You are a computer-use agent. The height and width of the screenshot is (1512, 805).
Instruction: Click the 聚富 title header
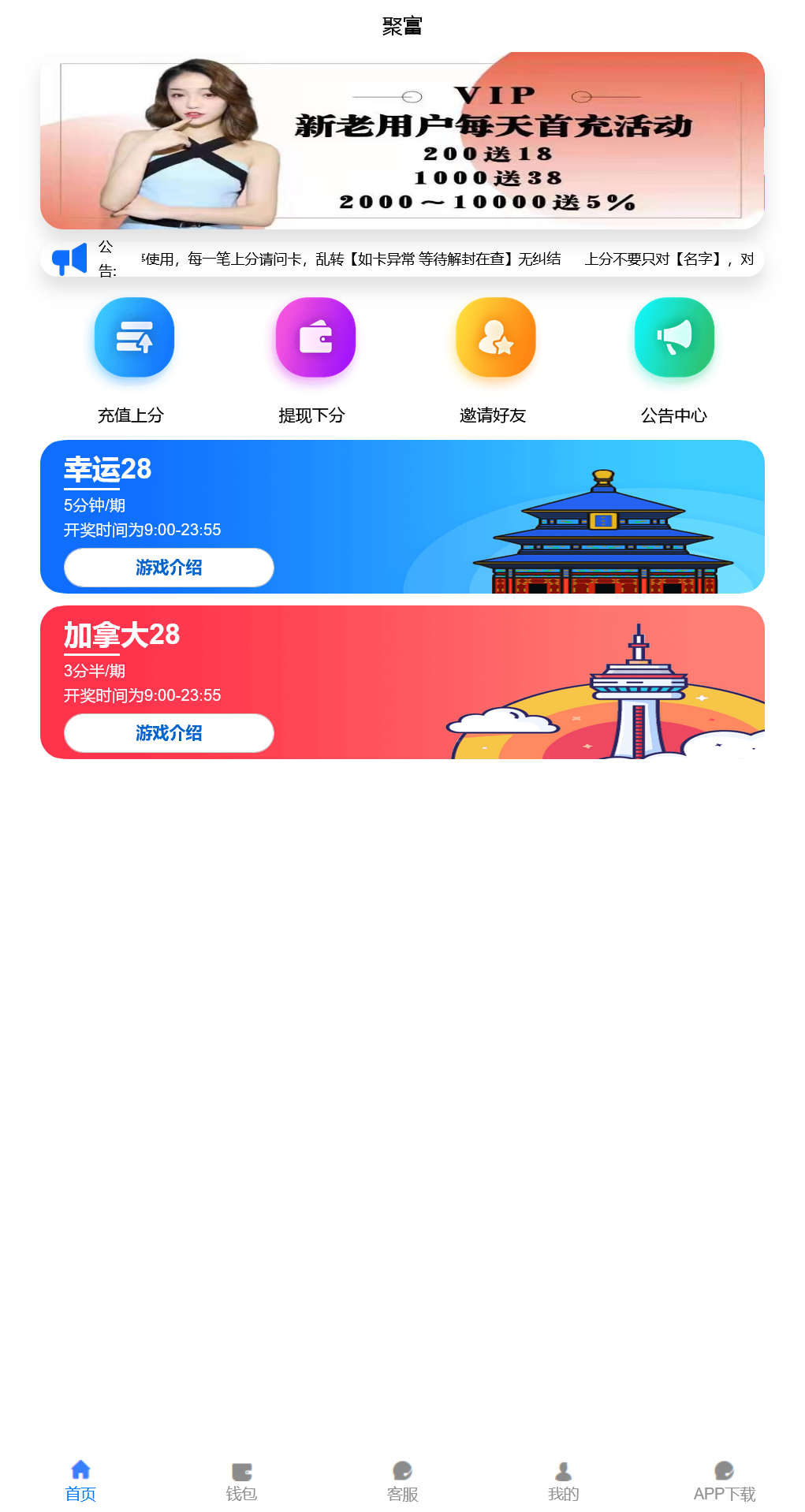[x=402, y=25]
